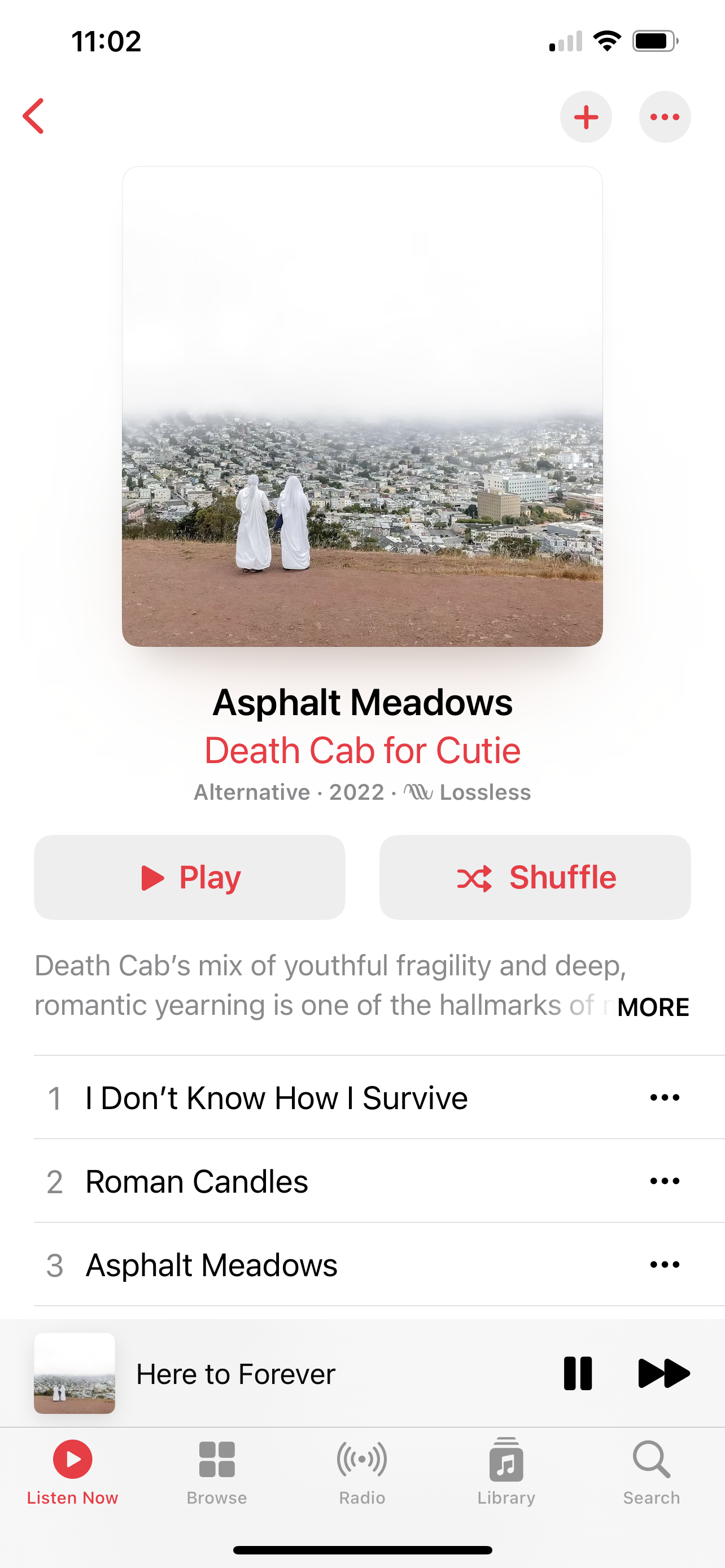Viewport: 725px width, 1568px height.
Task: Shuffle the album tracks
Action: tap(535, 877)
